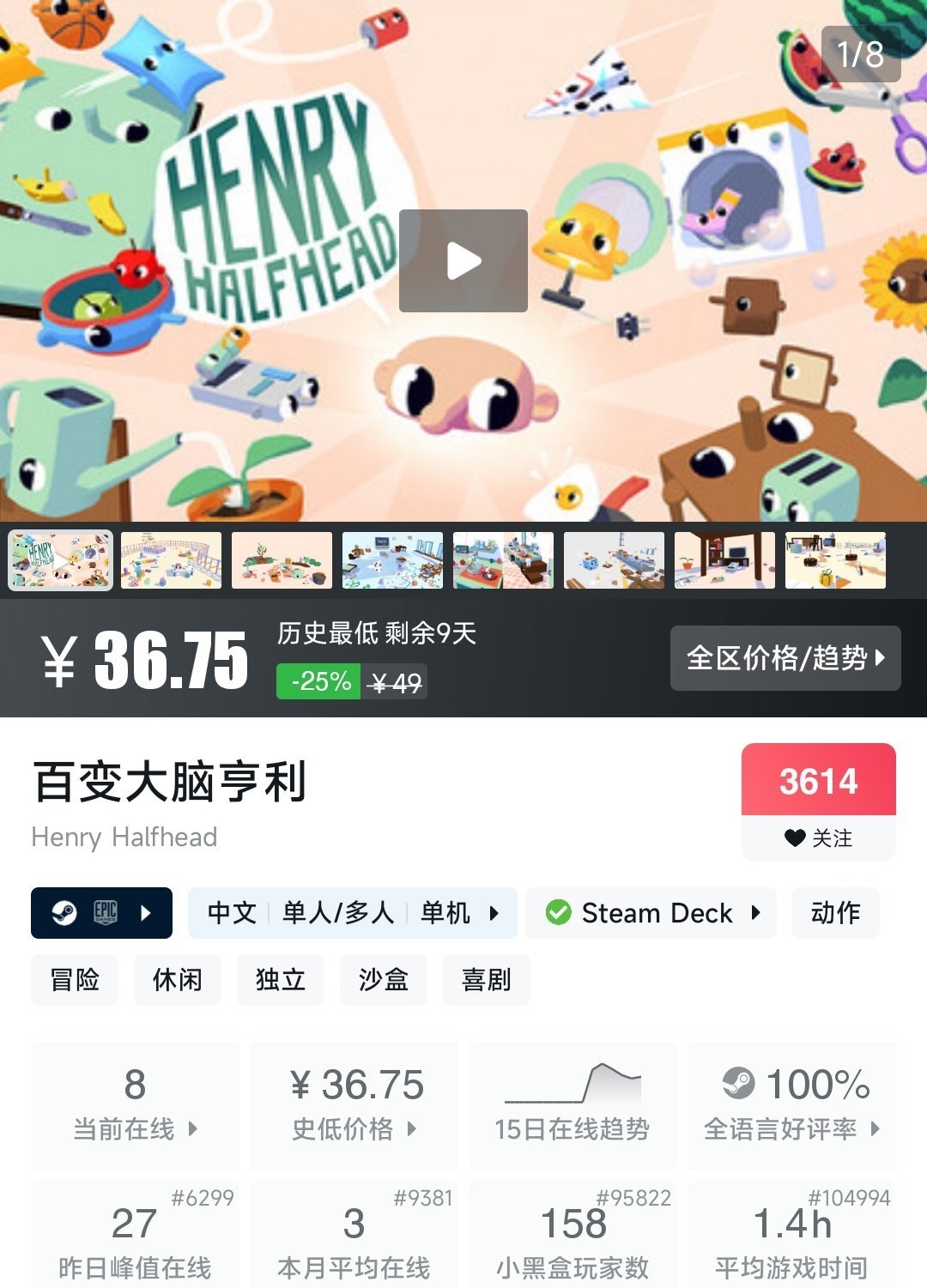Viewport: 927px width, 1288px height.
Task: Select the last screenshot thumbnail in the gallery strip
Action: [x=835, y=560]
